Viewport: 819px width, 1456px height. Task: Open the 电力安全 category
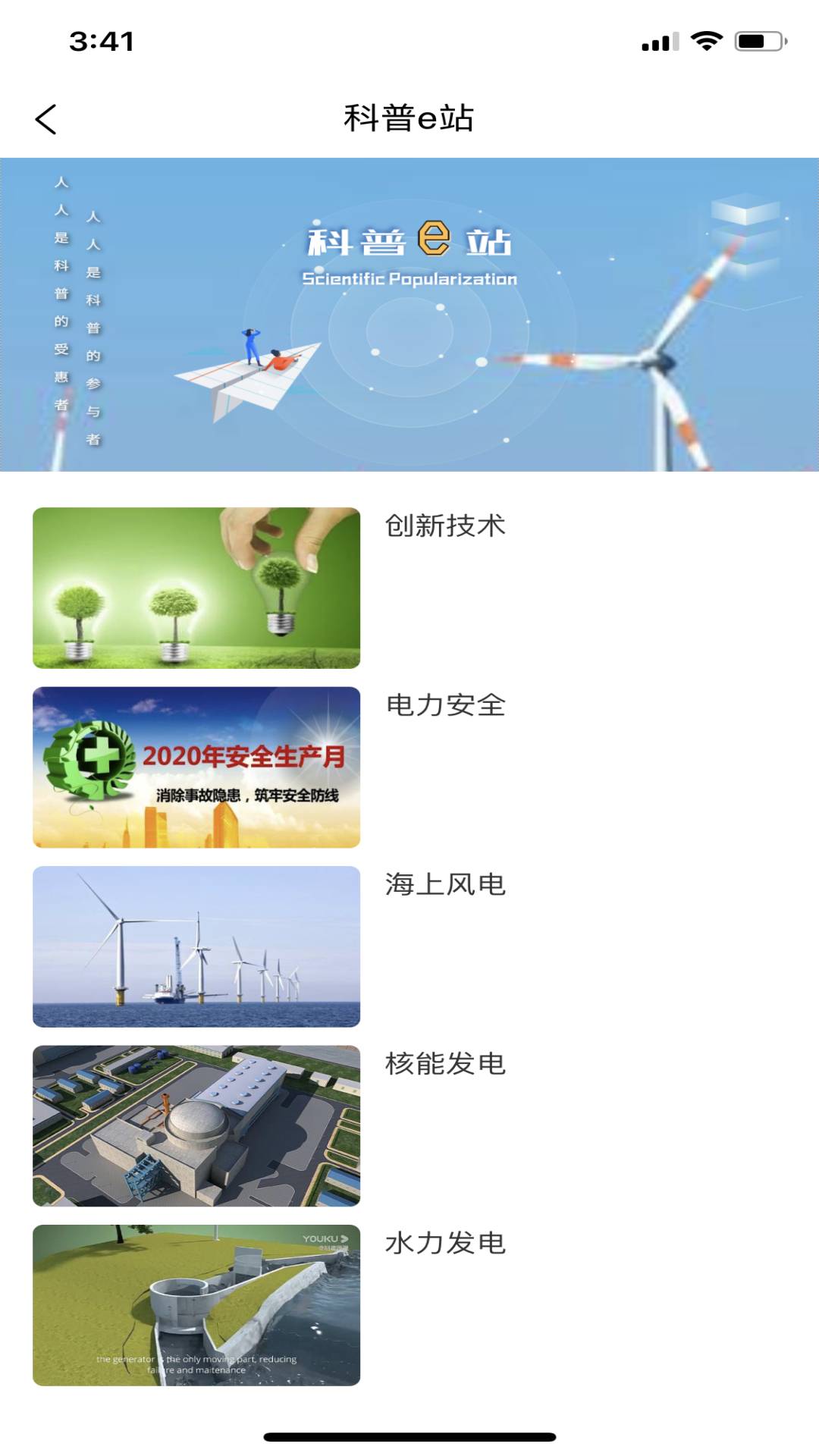[446, 705]
